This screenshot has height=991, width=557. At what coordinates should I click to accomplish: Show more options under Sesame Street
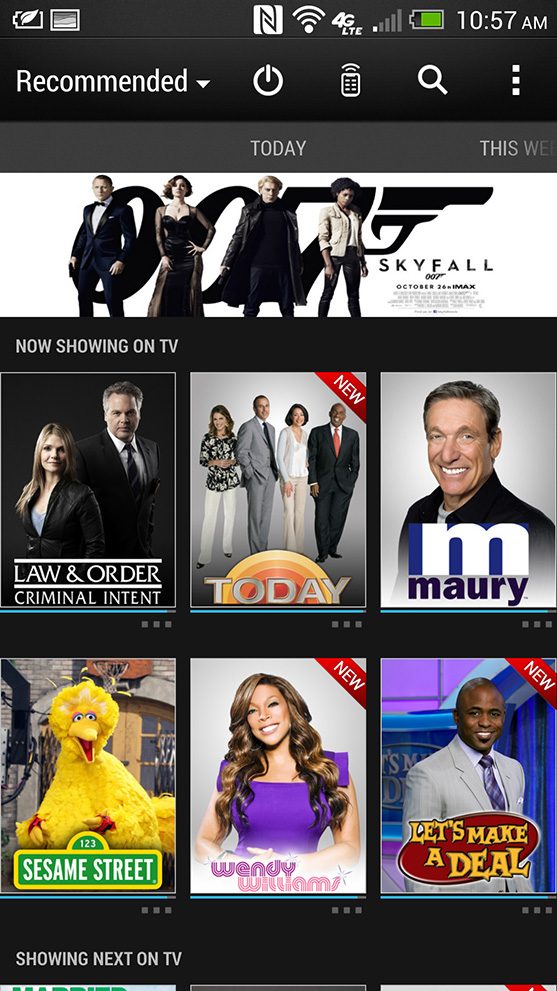[156, 910]
